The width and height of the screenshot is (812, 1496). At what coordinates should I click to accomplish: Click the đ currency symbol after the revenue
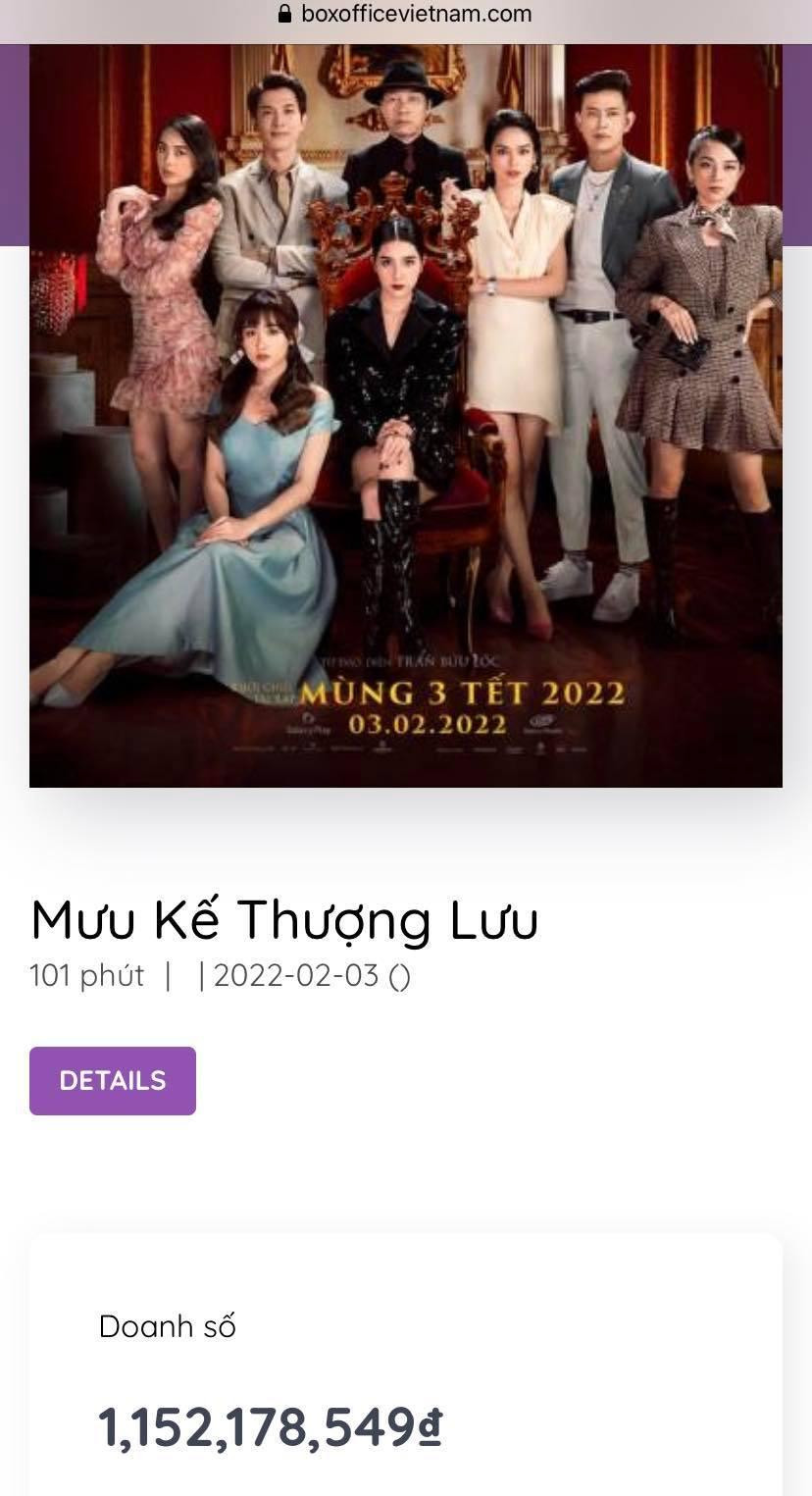click(431, 1427)
